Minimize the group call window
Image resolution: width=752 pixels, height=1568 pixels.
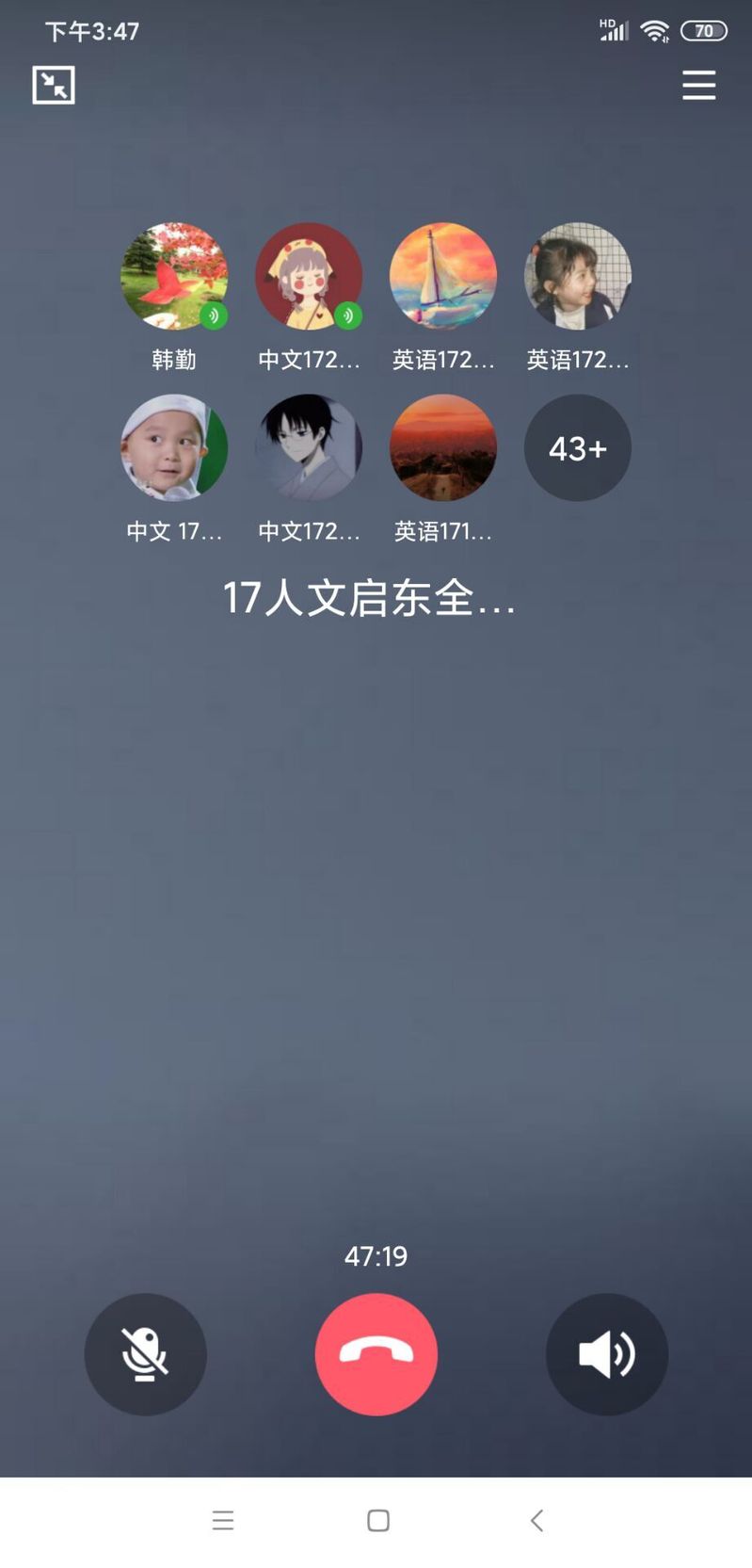(54, 86)
